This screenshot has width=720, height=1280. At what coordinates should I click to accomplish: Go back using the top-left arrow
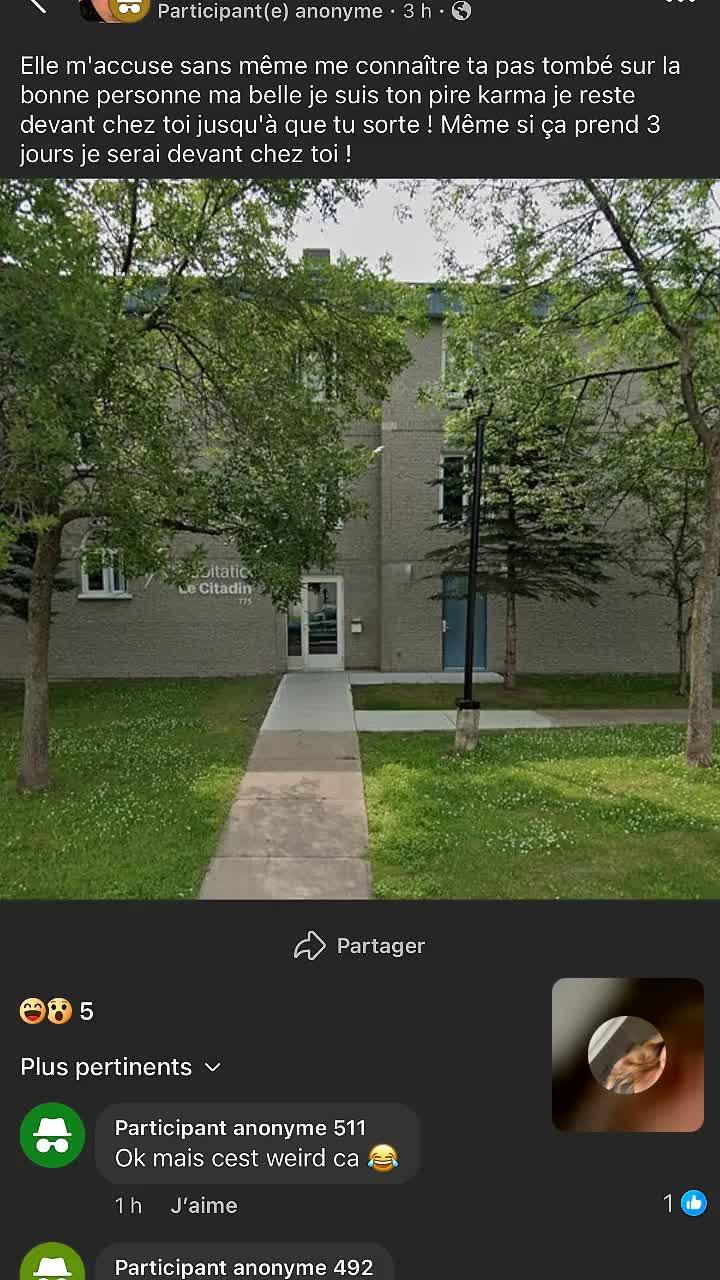(x=38, y=5)
